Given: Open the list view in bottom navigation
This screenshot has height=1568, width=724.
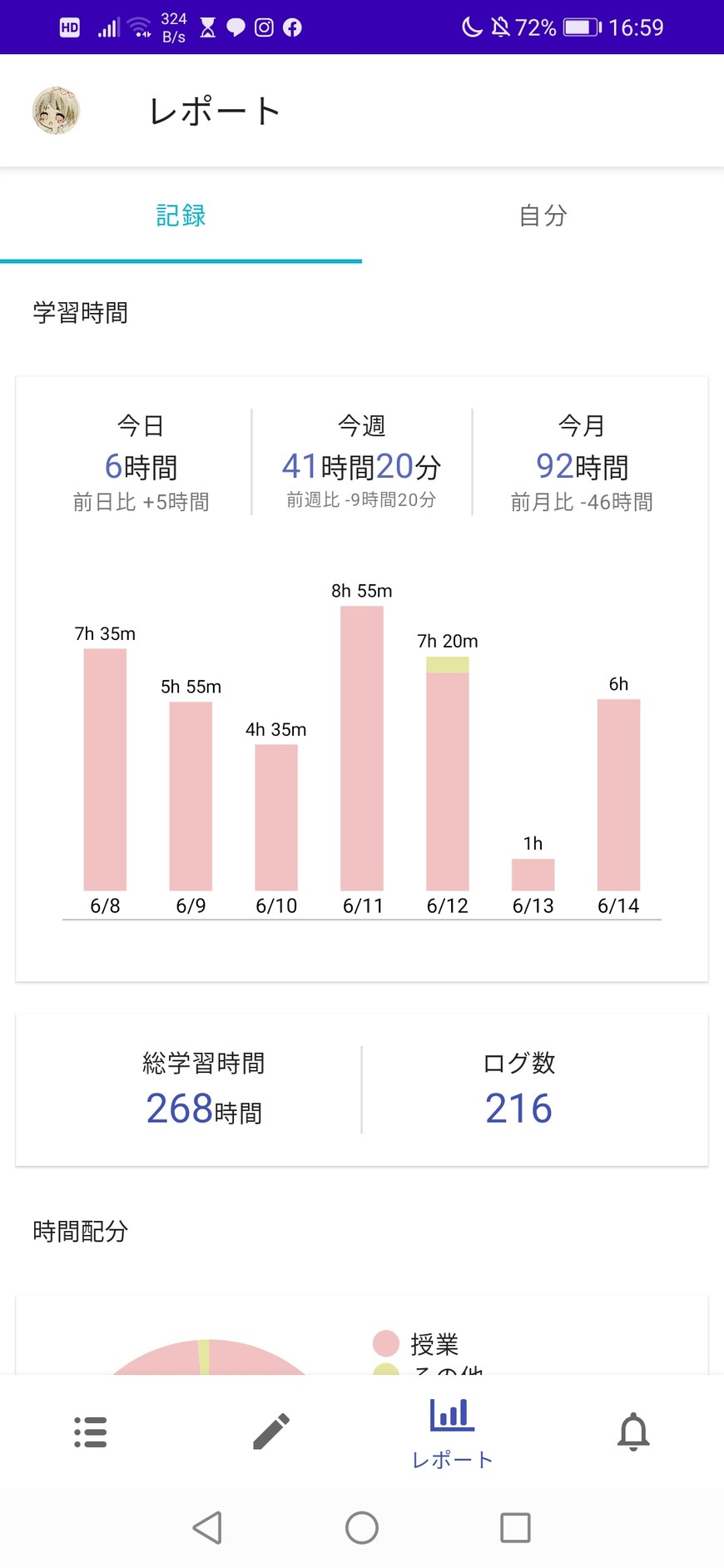Looking at the screenshot, I should point(90,1432).
